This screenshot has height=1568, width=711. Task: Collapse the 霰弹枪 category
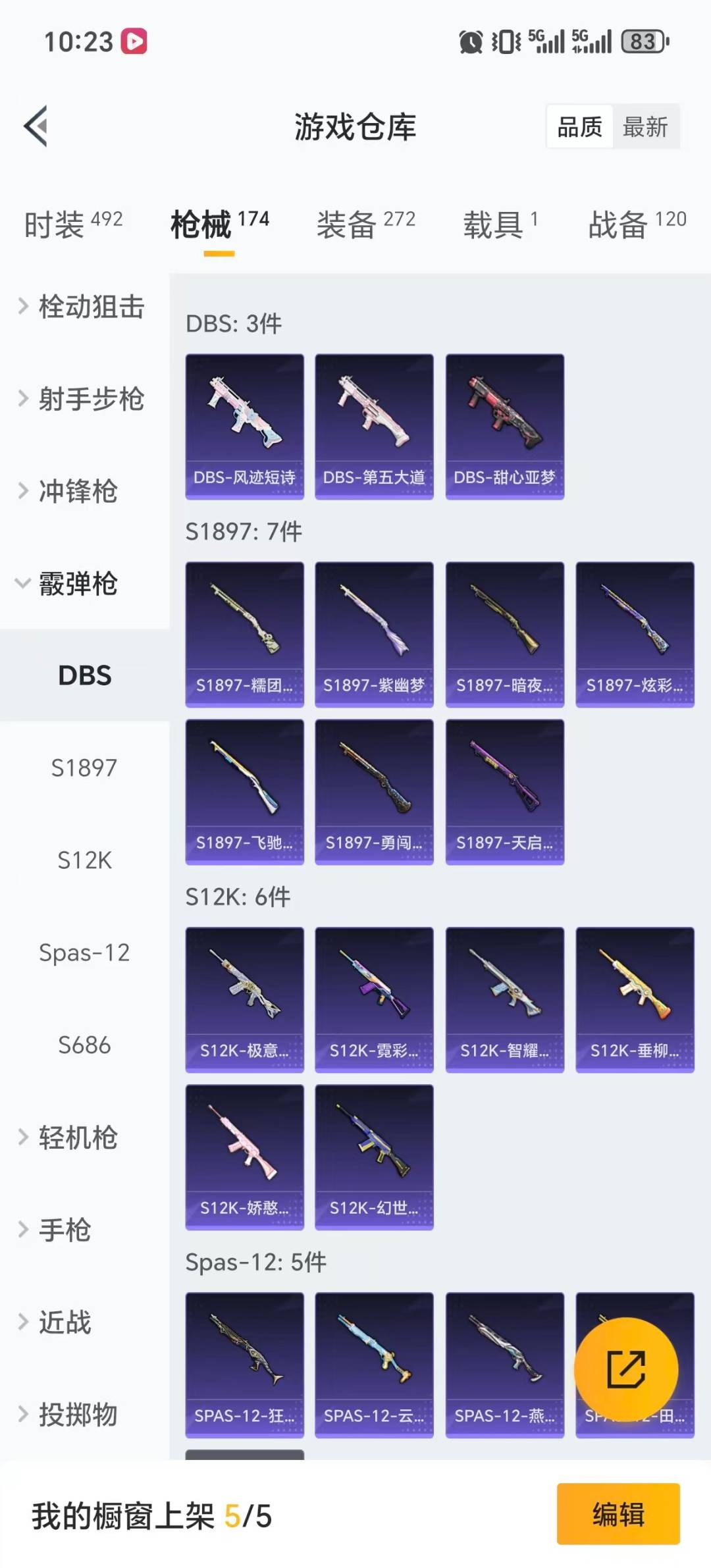[78, 583]
